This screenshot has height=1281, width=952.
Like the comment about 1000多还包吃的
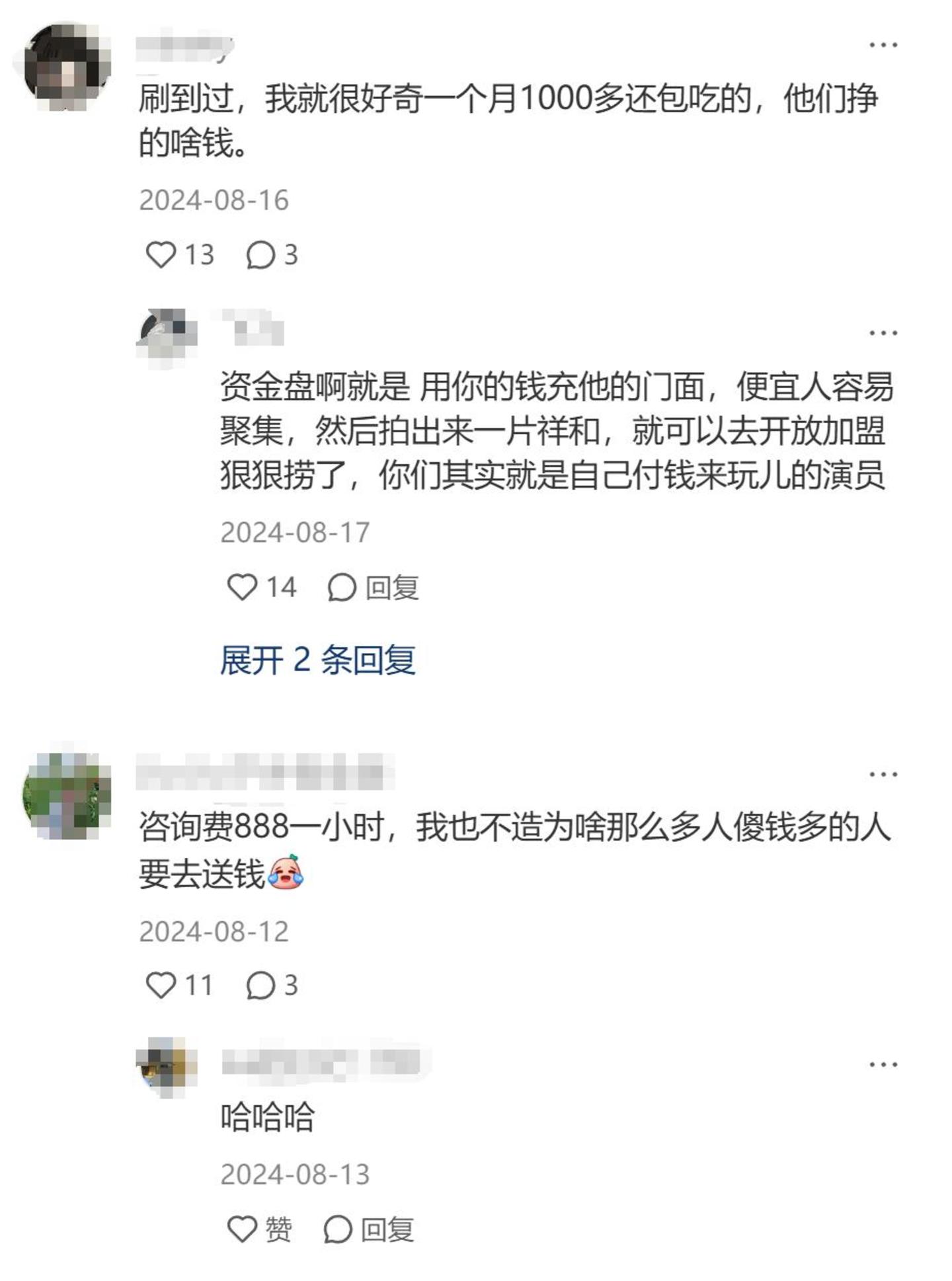(161, 254)
